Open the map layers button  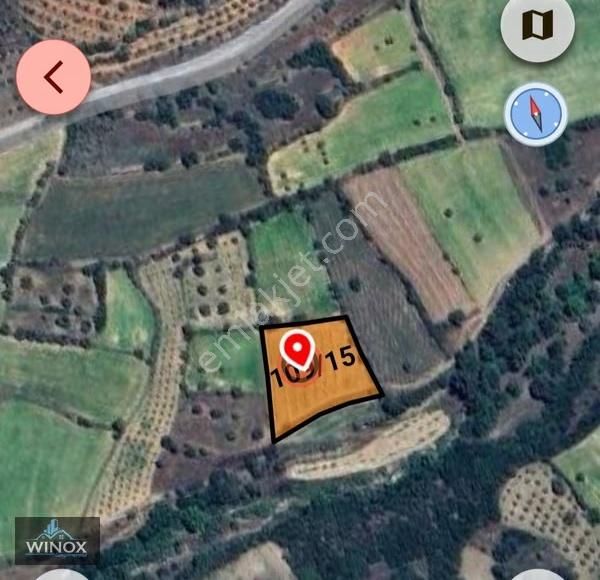[537, 25]
